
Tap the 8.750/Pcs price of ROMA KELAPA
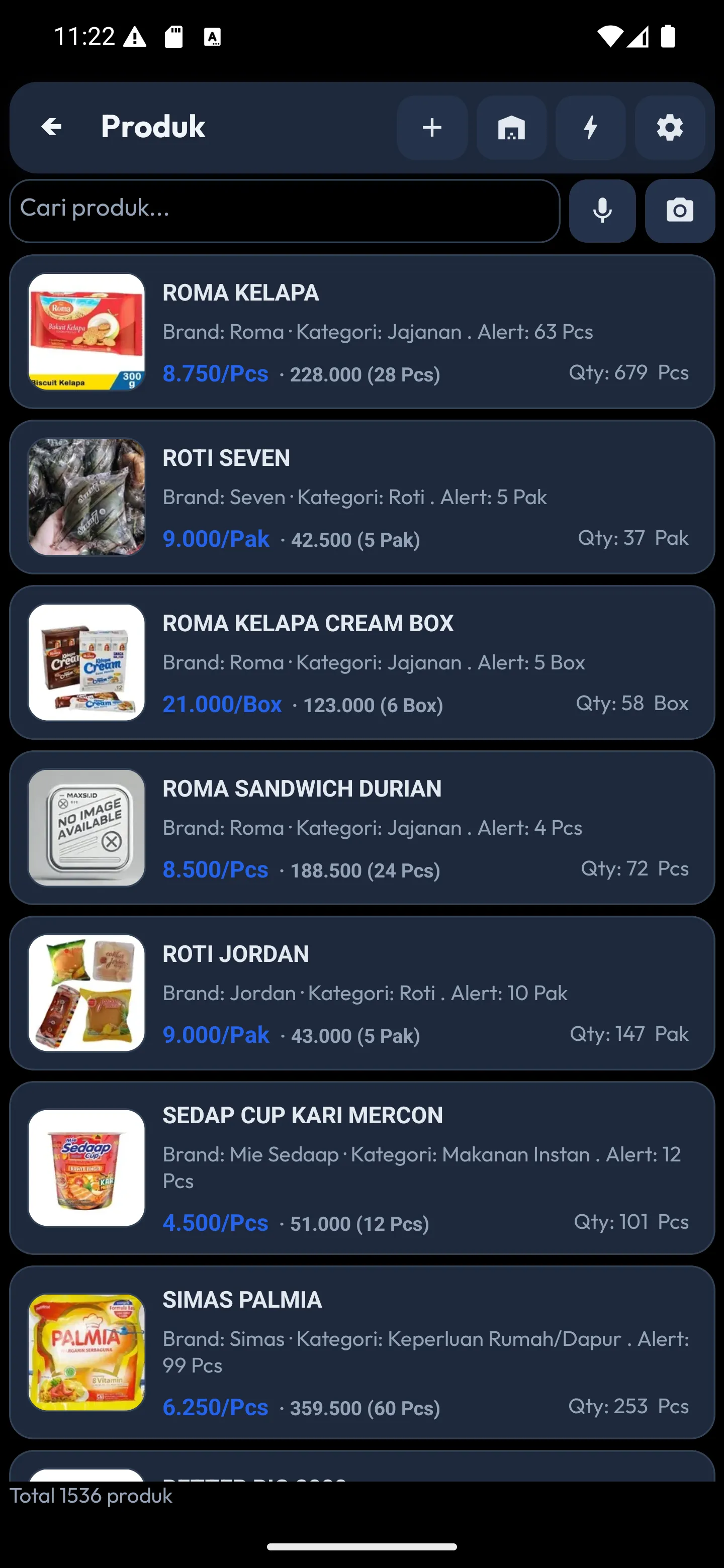[x=215, y=374]
